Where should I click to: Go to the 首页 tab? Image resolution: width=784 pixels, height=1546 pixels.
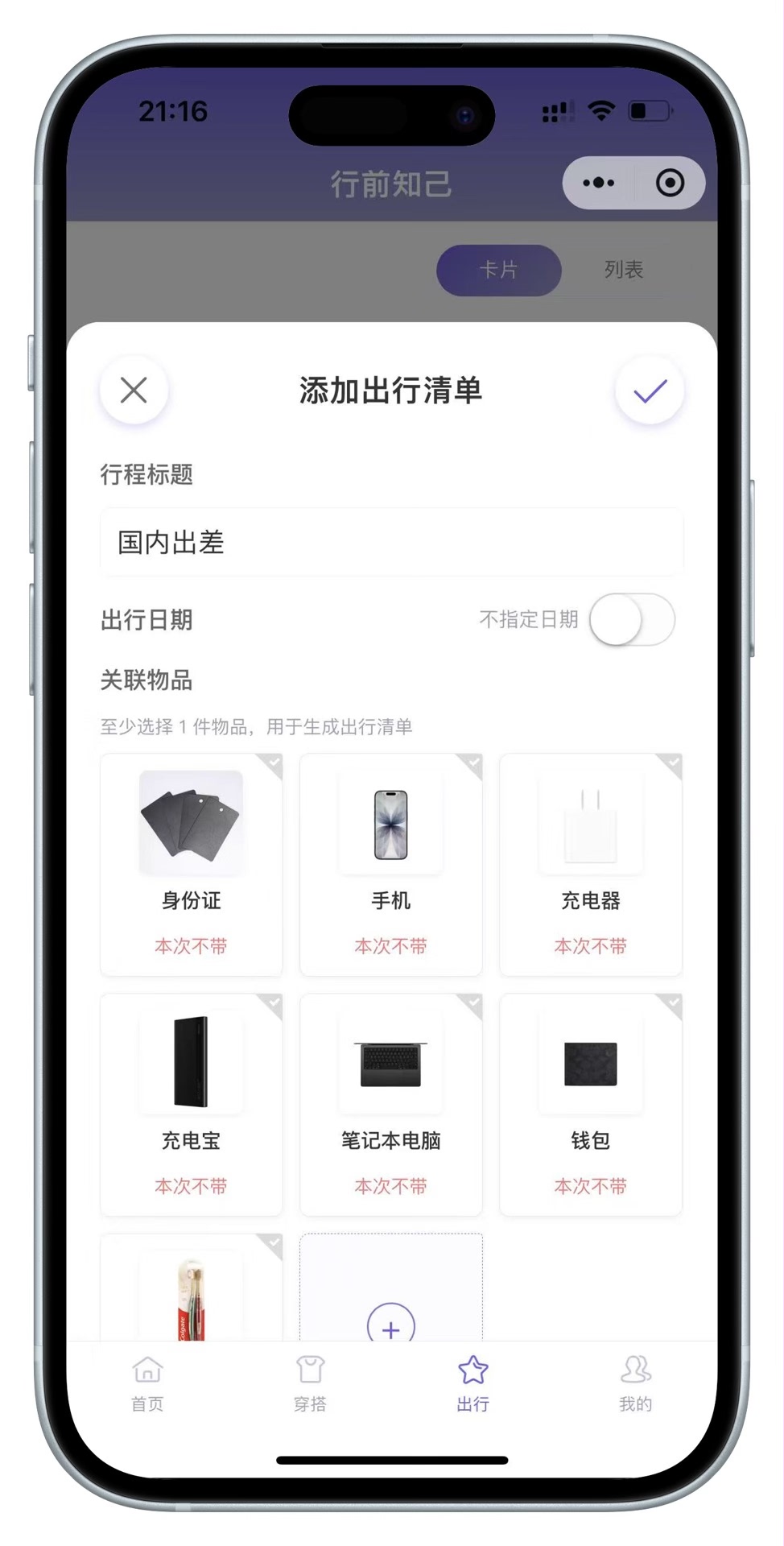tap(147, 1383)
